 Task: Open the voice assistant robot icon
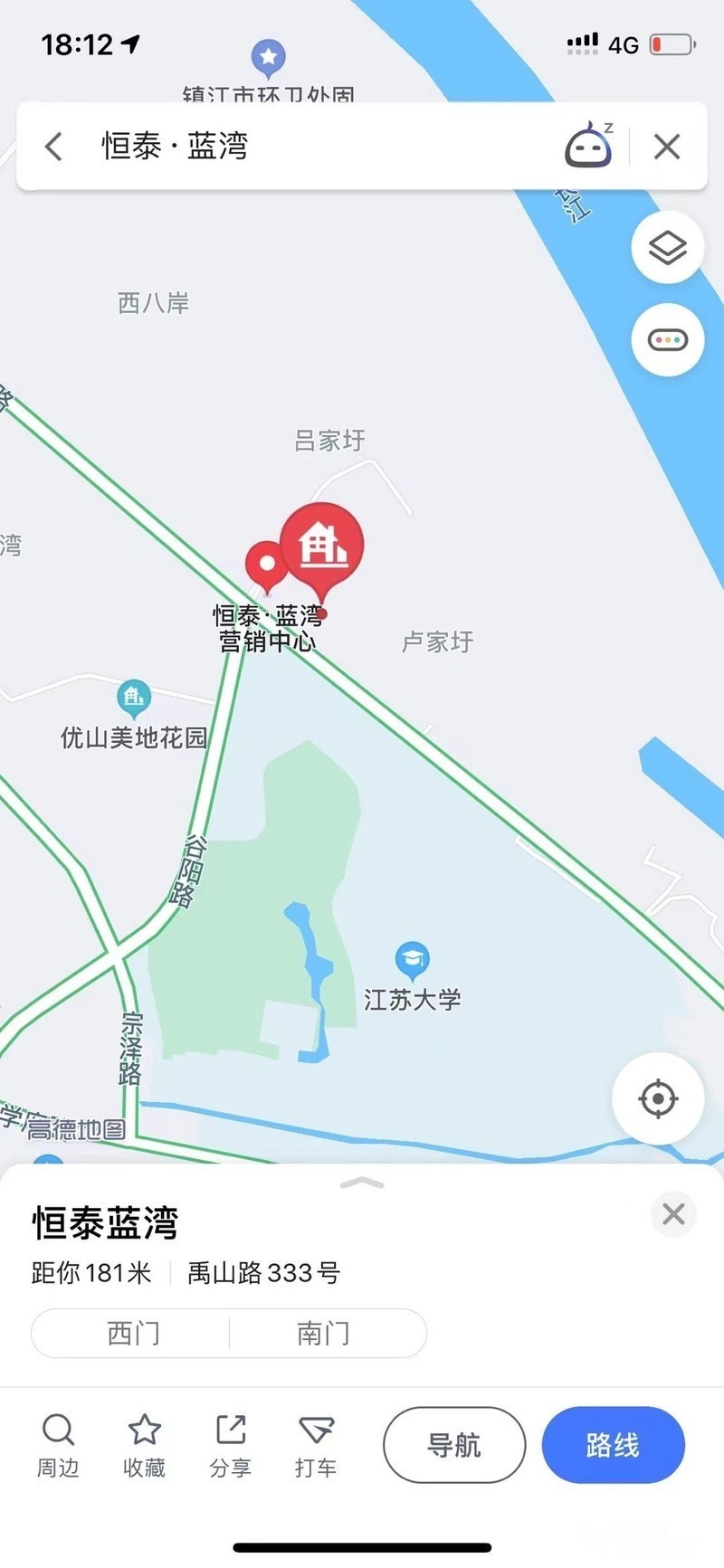tap(589, 145)
